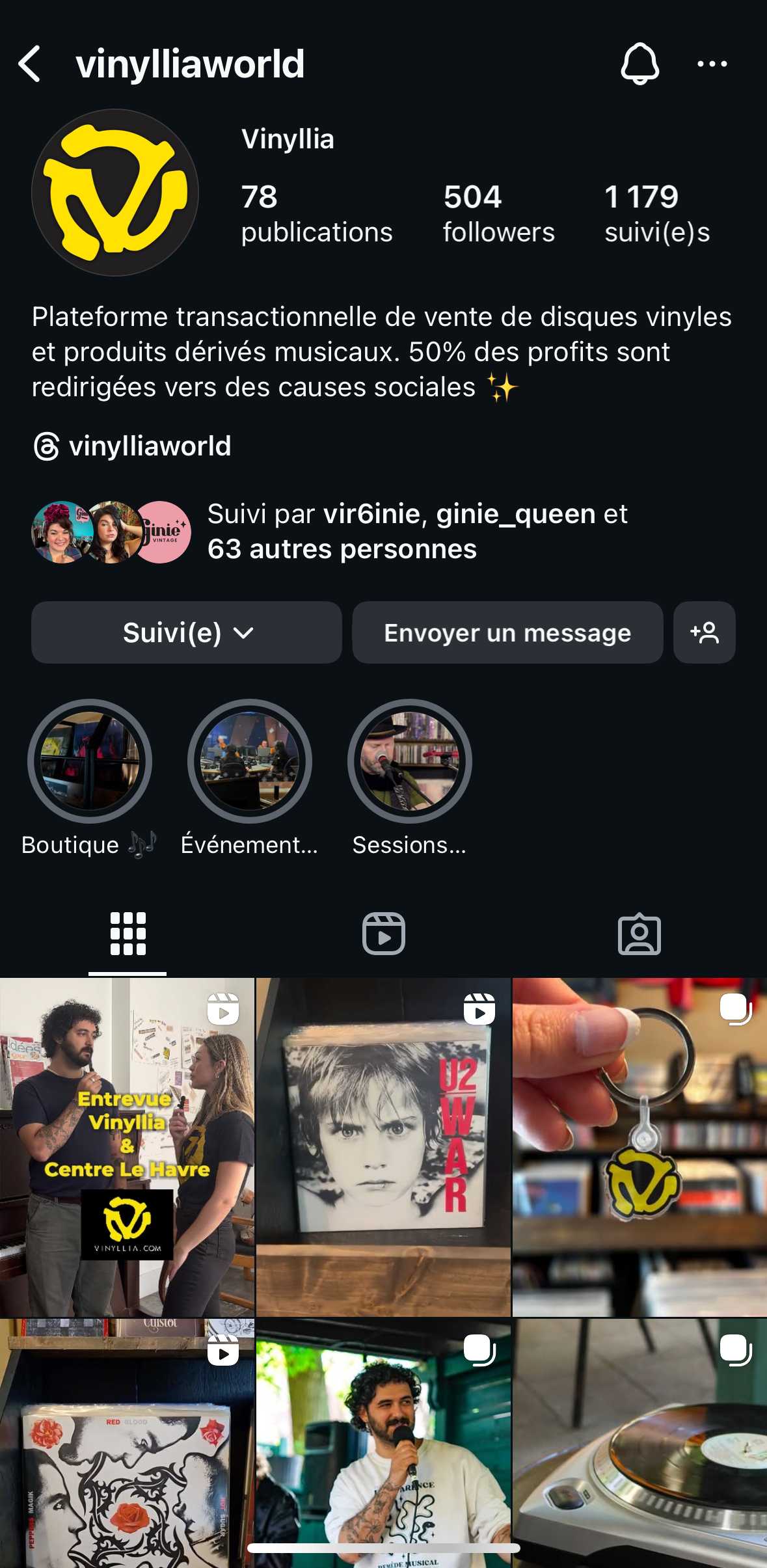Viewport: 767px width, 1568px height.
Task: Play the Sessions highlight
Action: pos(410,761)
